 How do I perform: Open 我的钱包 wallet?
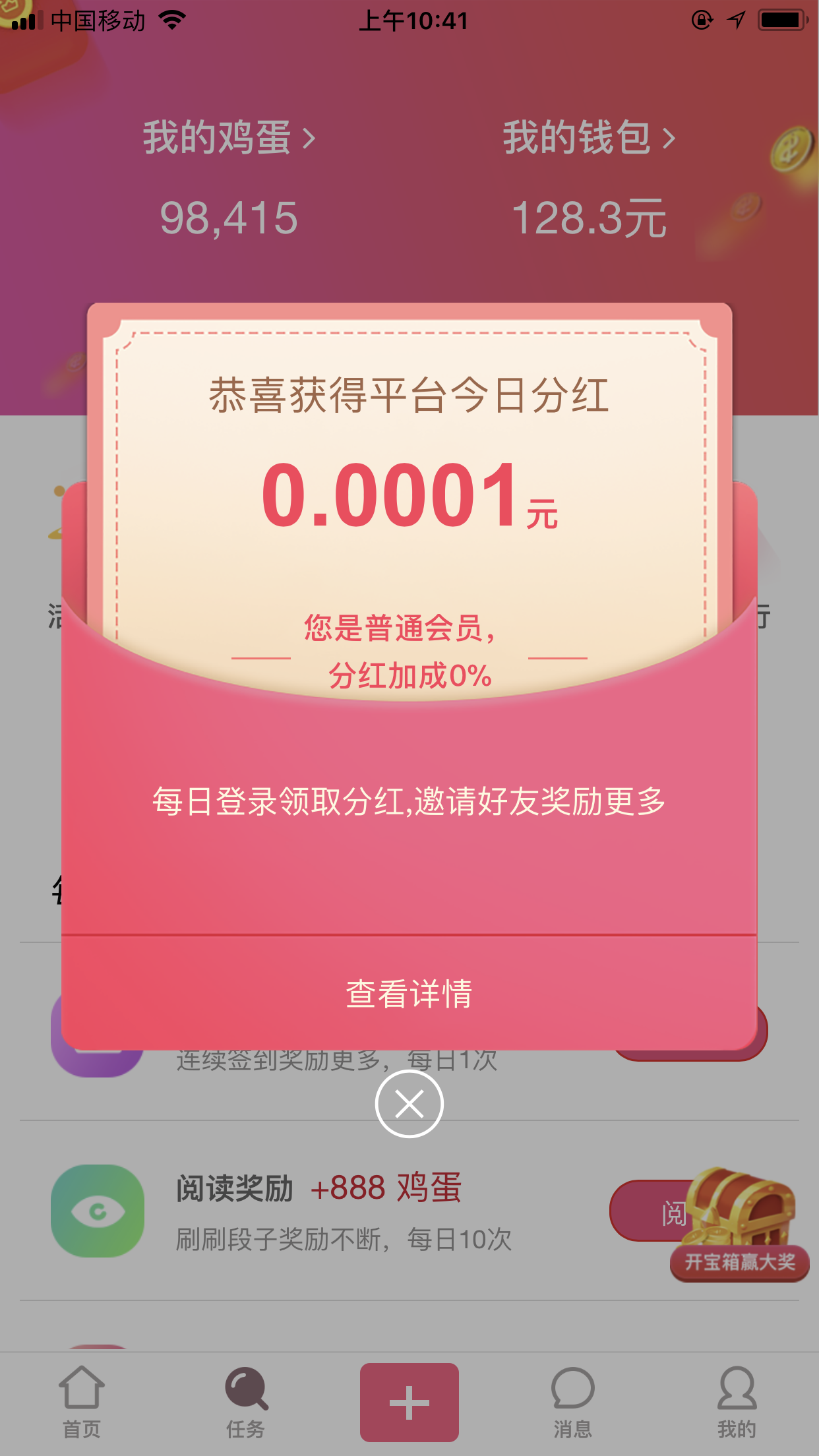[x=589, y=138]
